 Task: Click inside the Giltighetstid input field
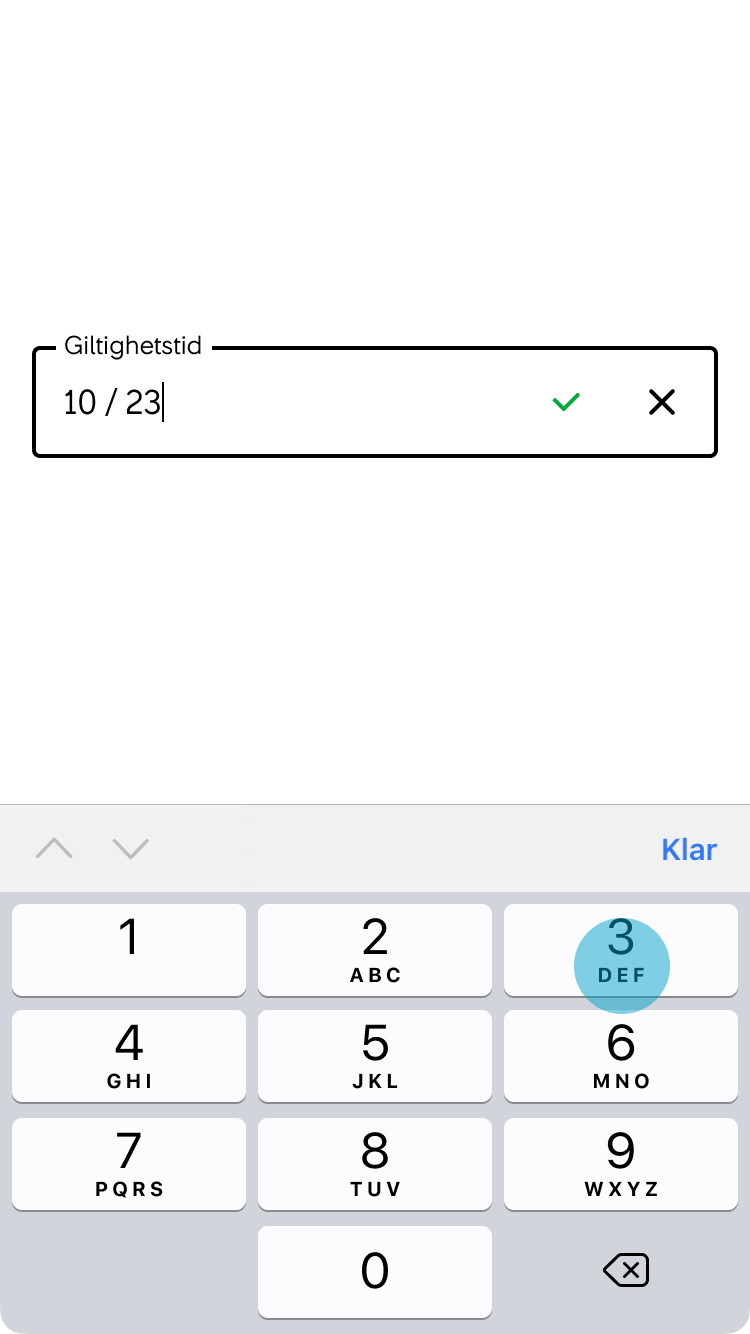(300, 402)
